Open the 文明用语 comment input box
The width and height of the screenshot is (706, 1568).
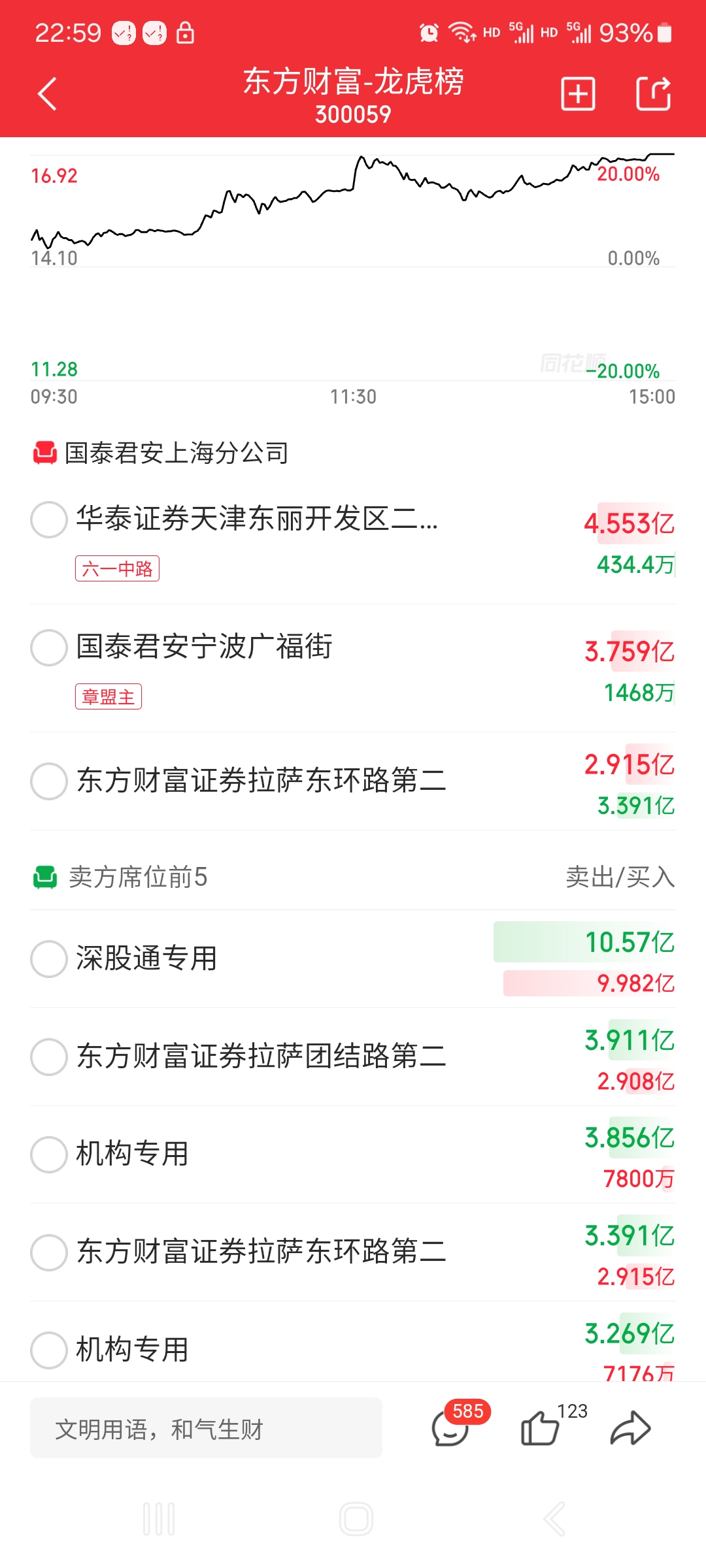click(x=206, y=1428)
